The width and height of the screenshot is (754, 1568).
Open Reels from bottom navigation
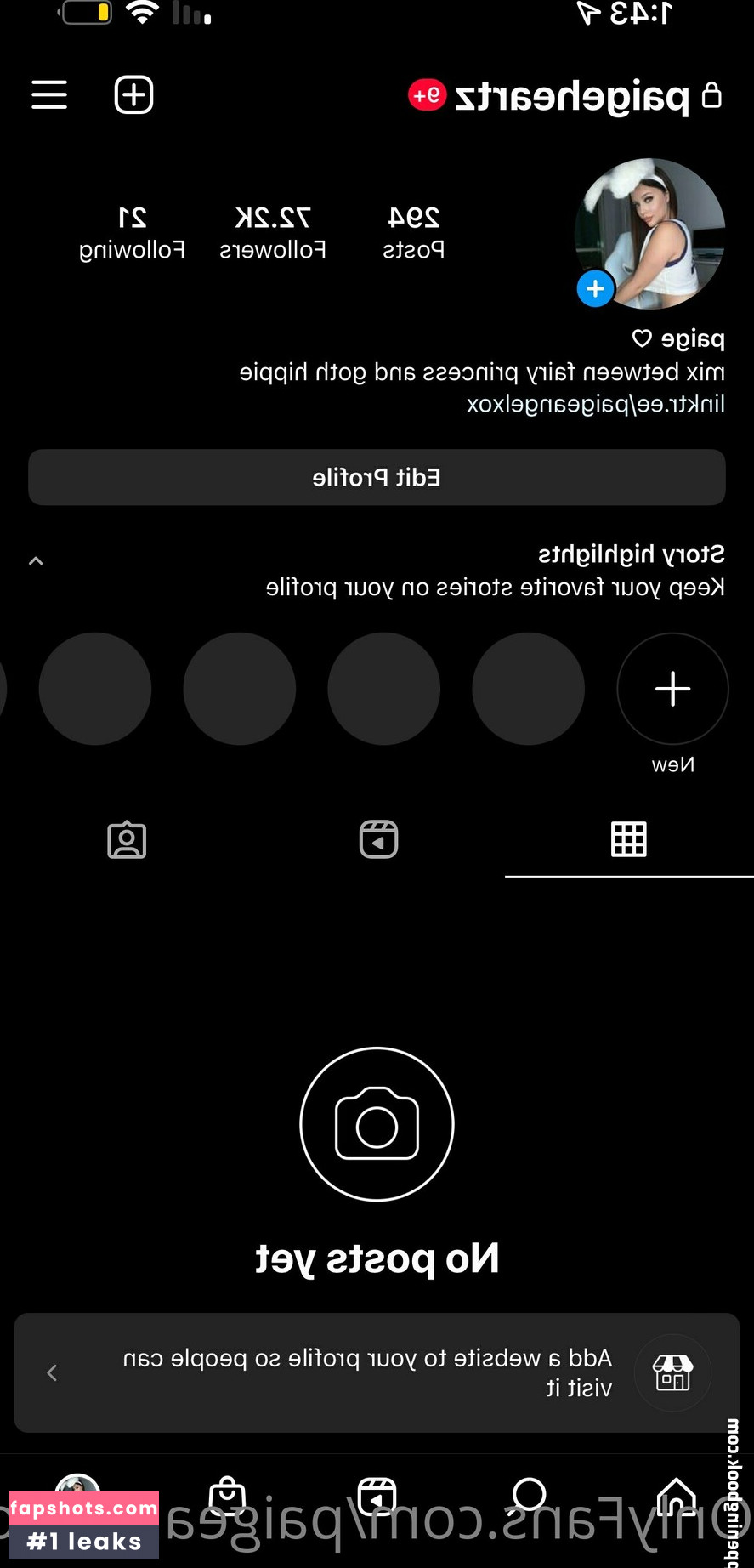click(377, 1497)
